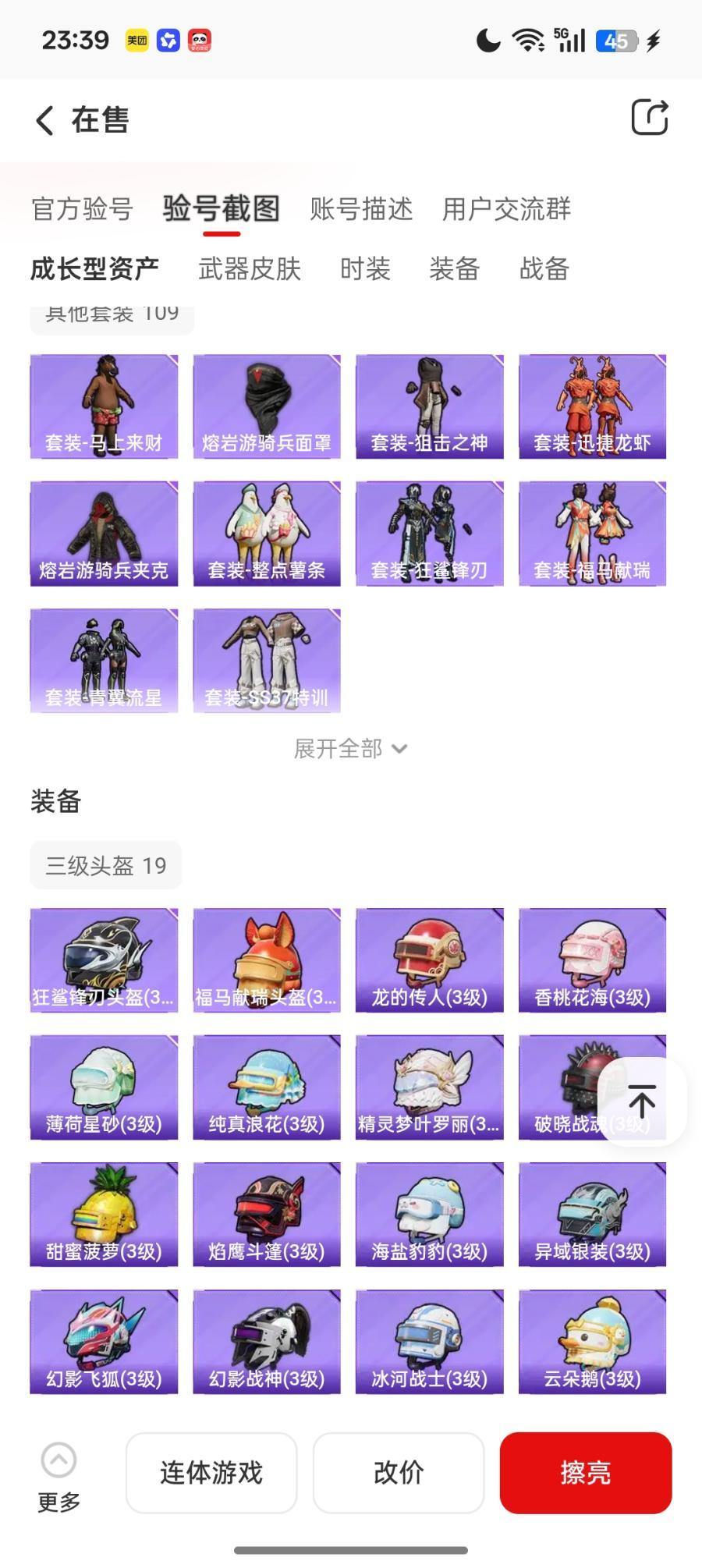Open the 熔岩游骑兵夹克 item tile
The height and width of the screenshot is (1568, 702).
point(104,534)
